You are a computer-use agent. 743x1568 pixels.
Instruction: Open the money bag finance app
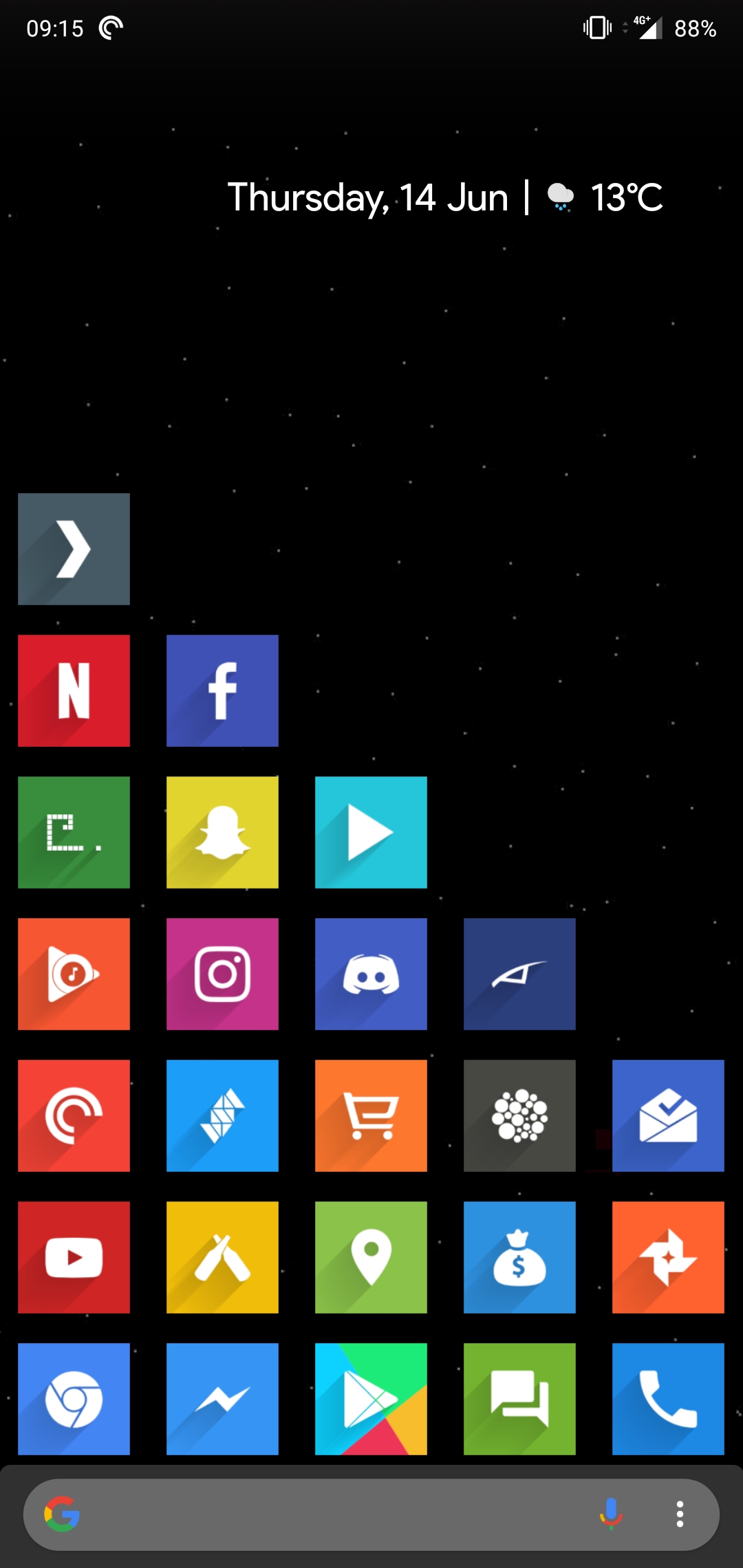click(x=519, y=1257)
